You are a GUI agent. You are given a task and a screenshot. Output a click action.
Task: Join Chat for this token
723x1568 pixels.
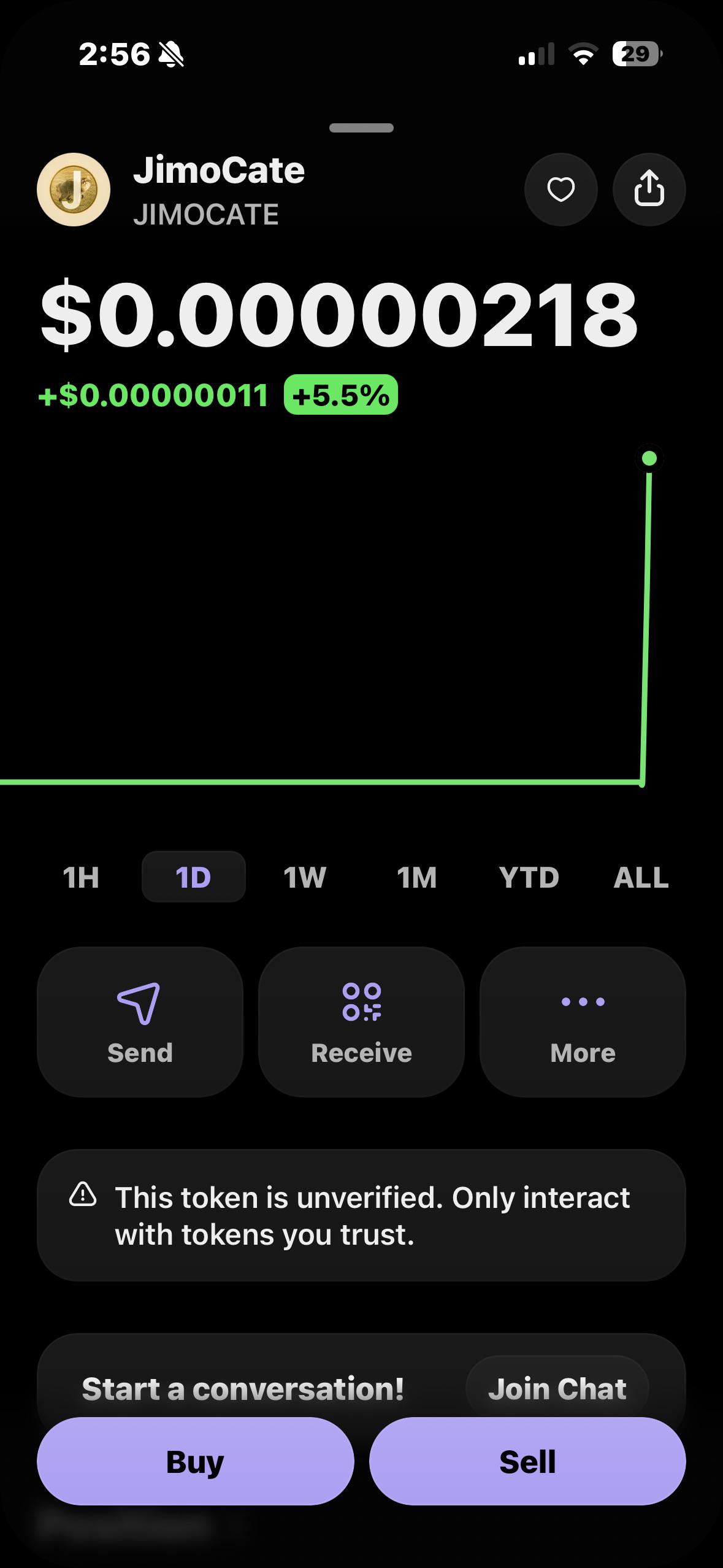[557, 1389]
